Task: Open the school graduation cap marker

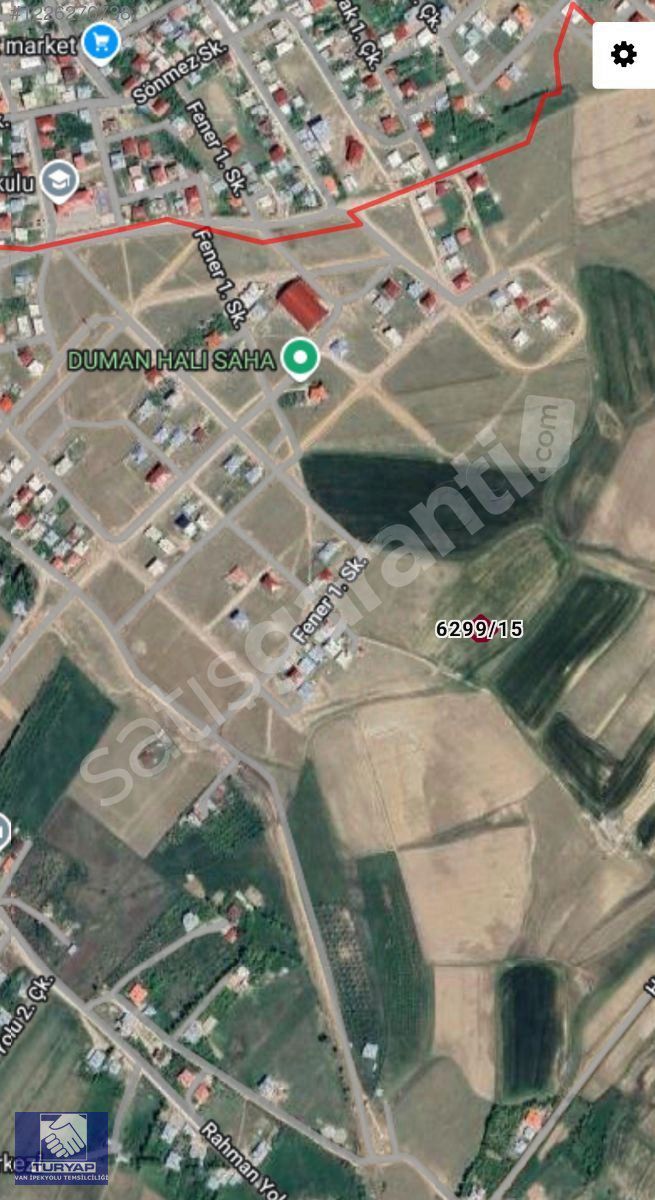Action: pyautogui.click(x=61, y=180)
